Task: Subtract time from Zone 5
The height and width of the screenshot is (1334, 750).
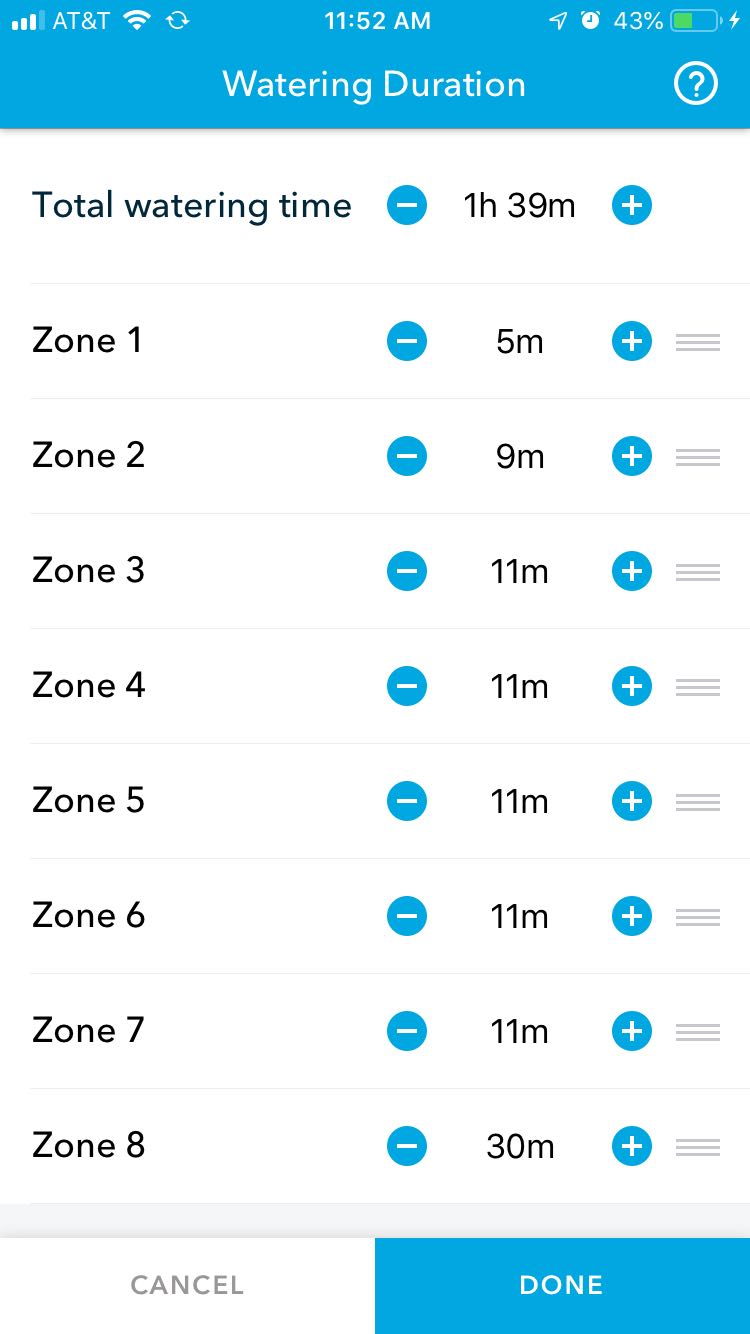Action: click(x=407, y=801)
